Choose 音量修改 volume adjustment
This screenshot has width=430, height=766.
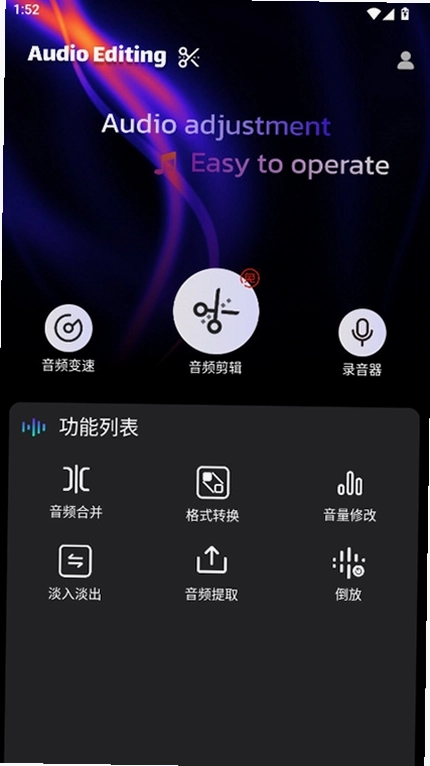[x=350, y=494]
